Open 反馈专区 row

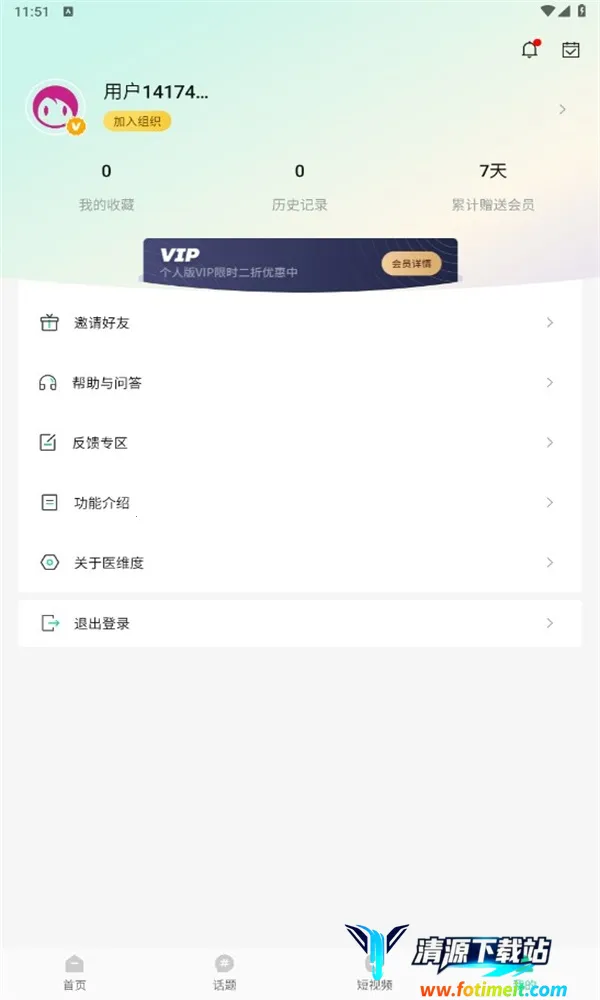click(300, 442)
